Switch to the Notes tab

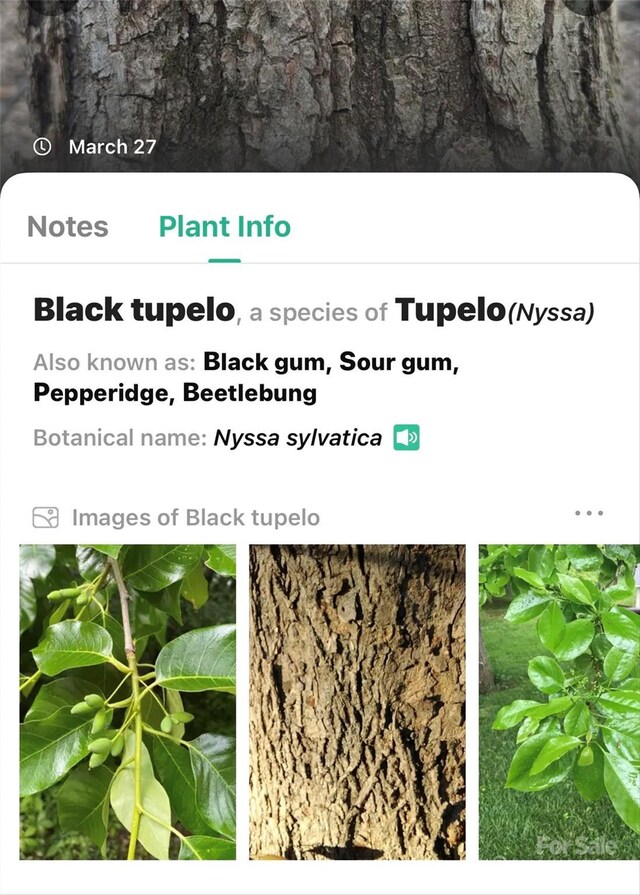67,227
